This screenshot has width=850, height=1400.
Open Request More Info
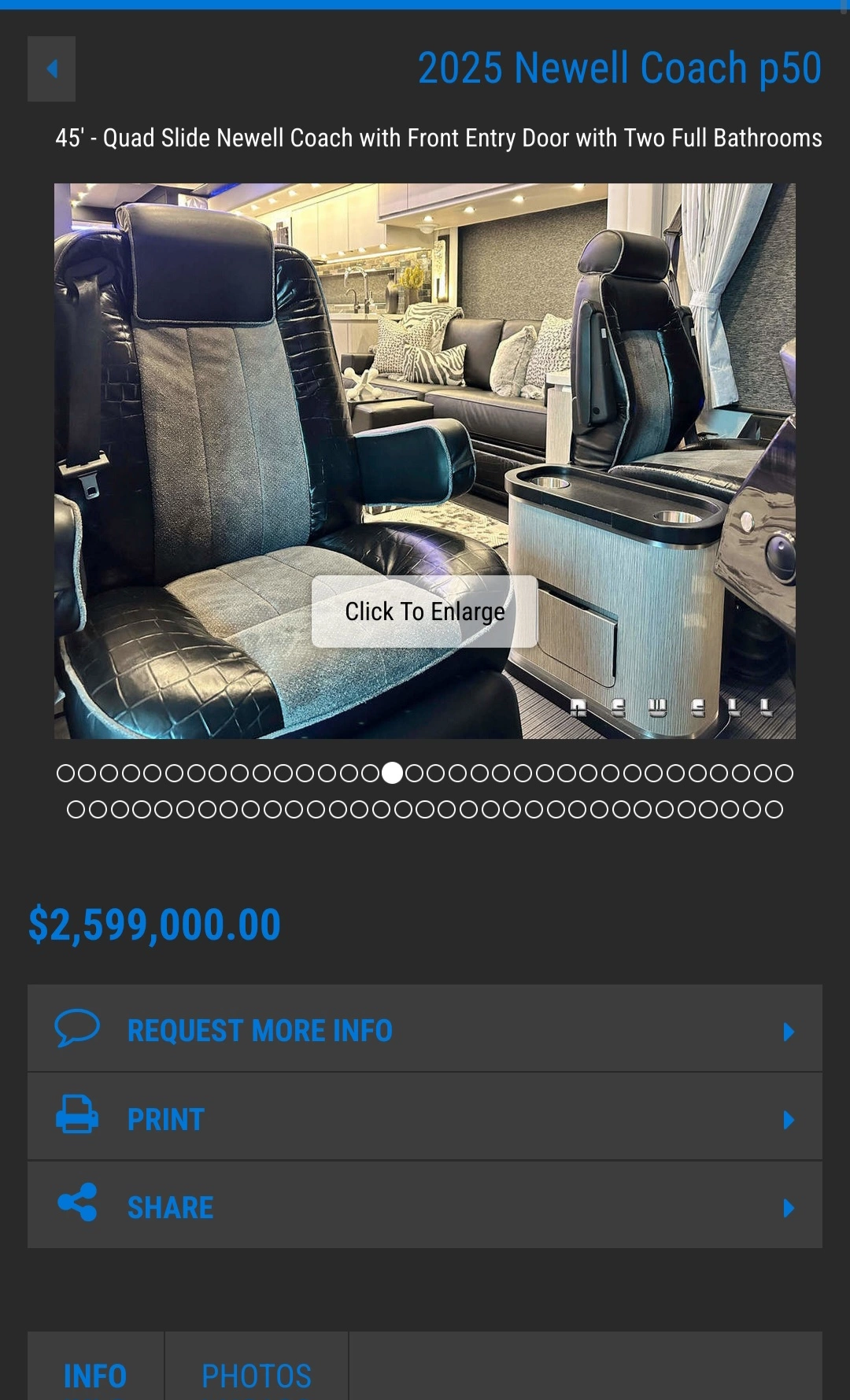(425, 1029)
